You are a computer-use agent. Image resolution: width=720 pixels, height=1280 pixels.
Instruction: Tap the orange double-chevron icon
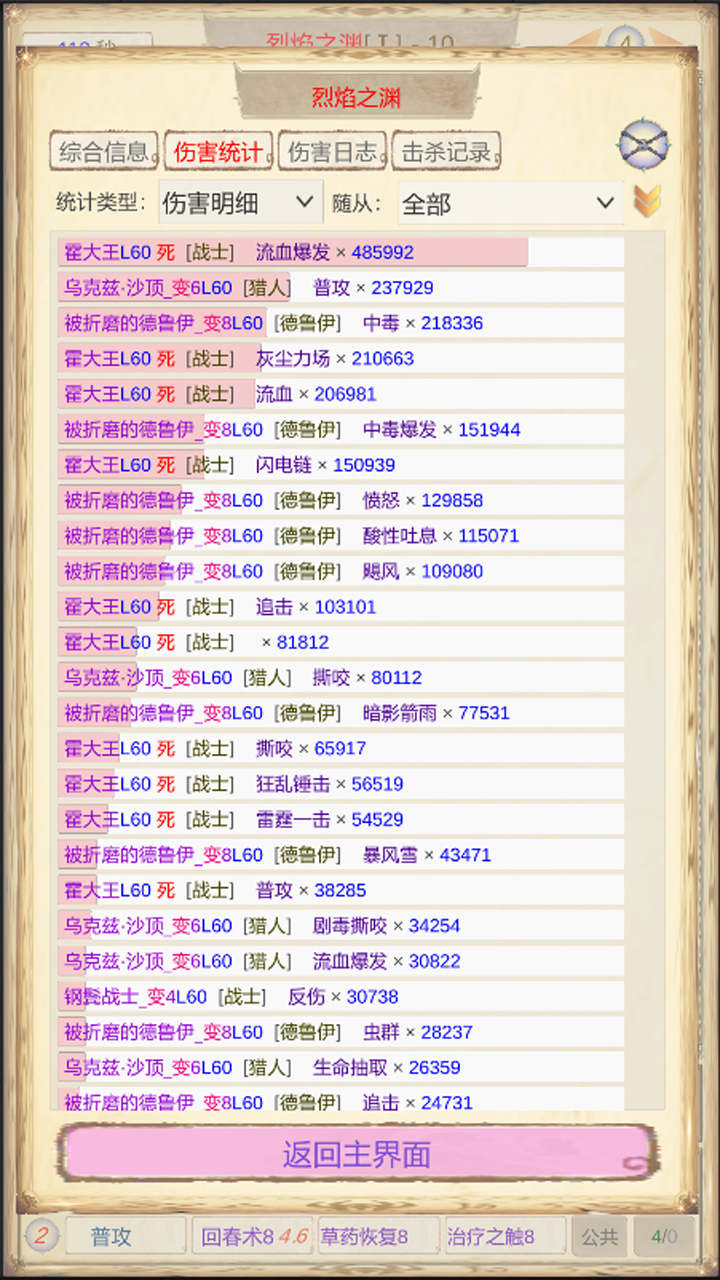647,201
